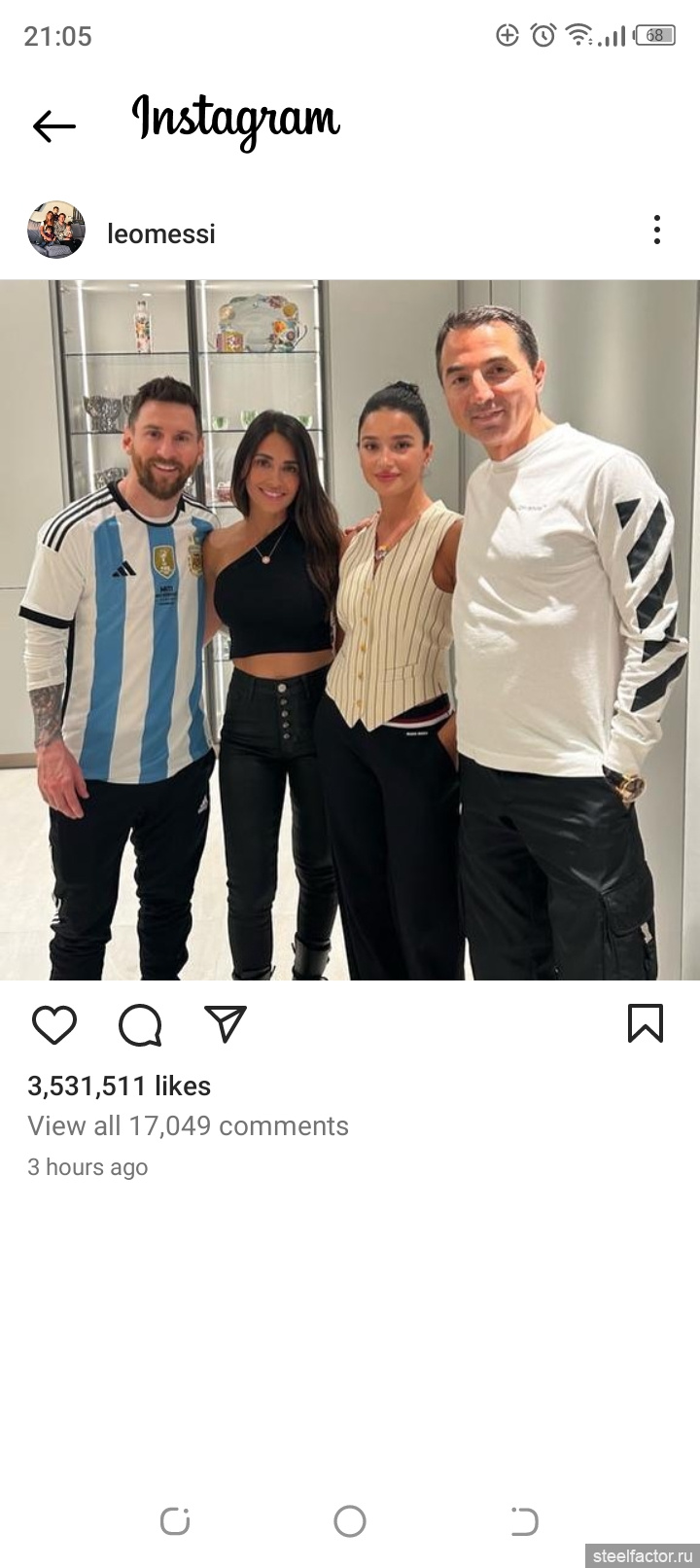Share the post via the paper plane icon

(226, 1024)
